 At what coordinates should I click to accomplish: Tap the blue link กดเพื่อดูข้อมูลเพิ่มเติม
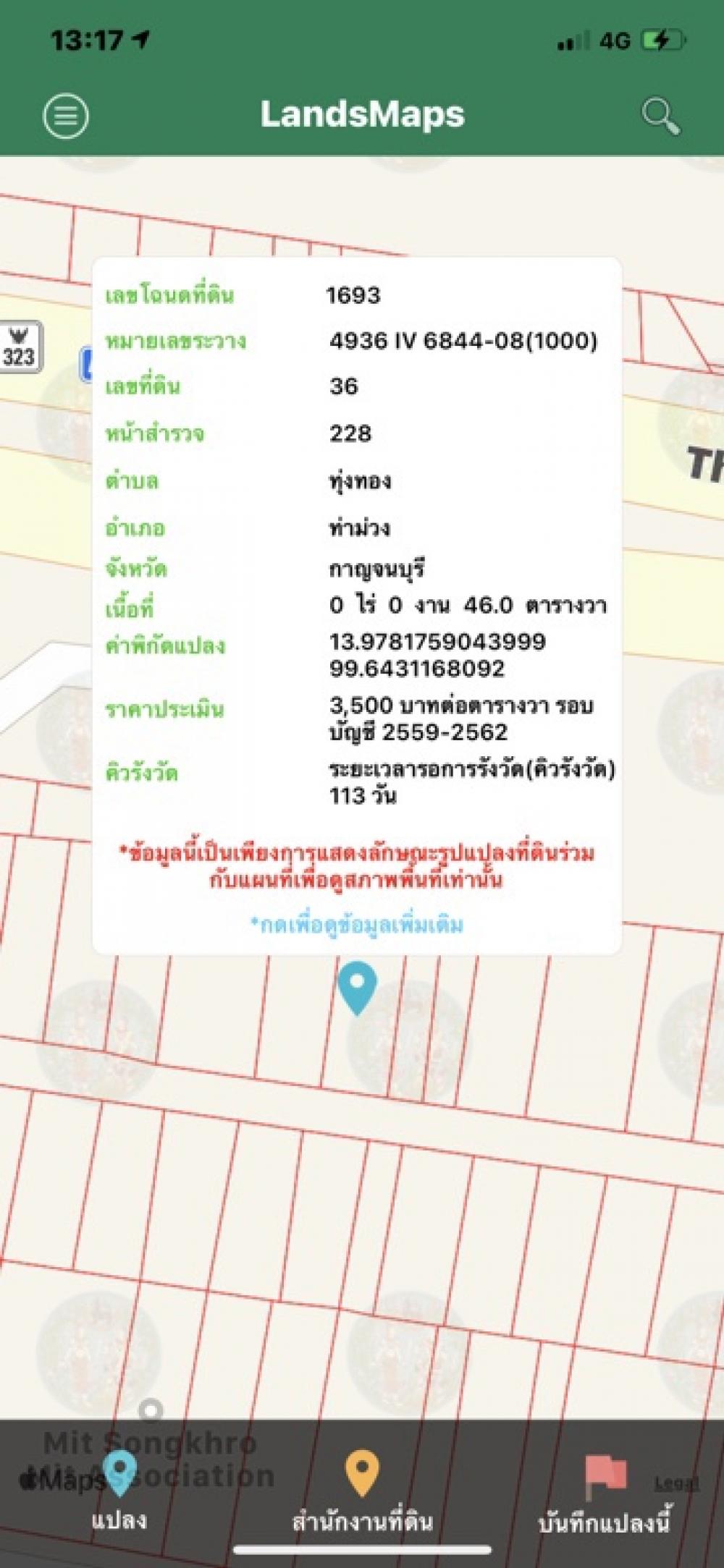(x=357, y=924)
